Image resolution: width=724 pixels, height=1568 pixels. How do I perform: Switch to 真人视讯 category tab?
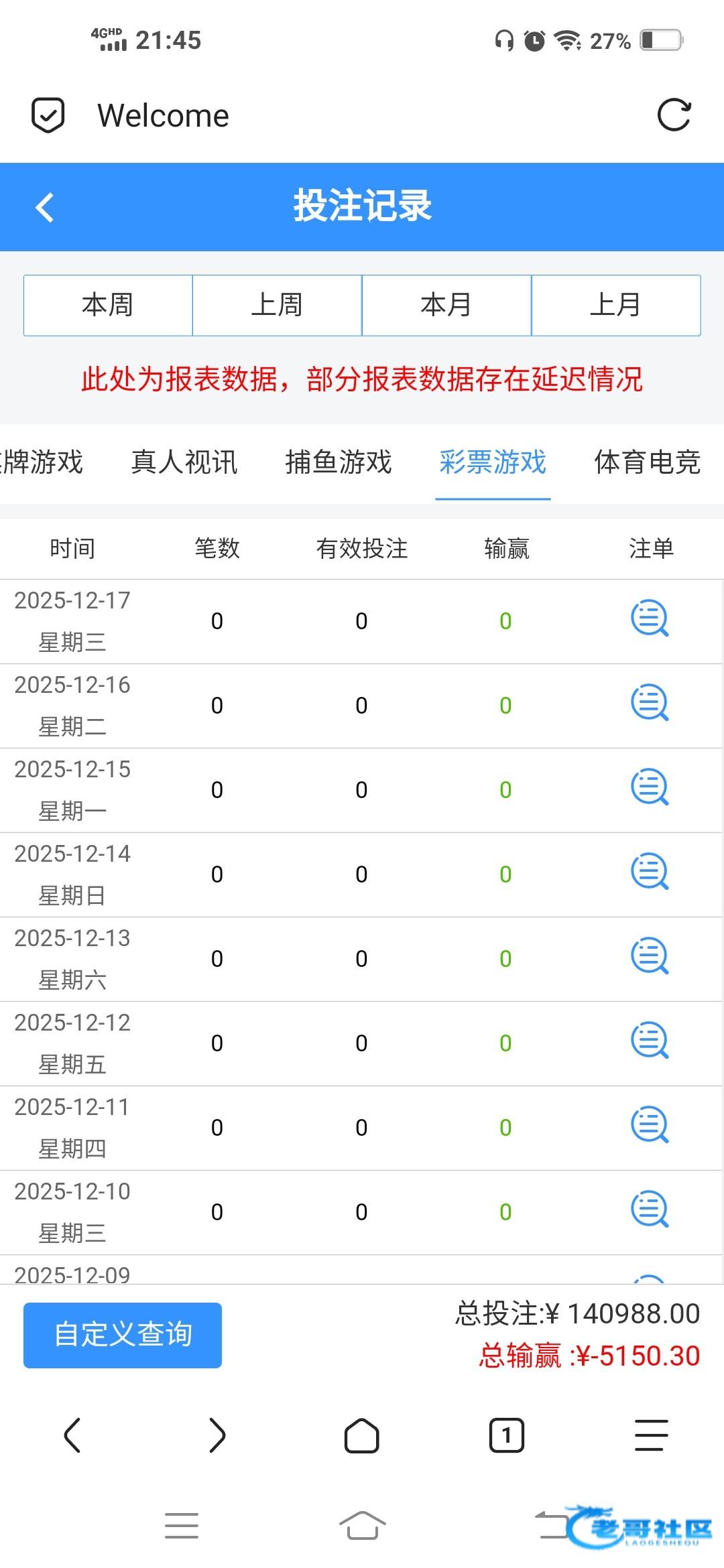[x=184, y=462]
